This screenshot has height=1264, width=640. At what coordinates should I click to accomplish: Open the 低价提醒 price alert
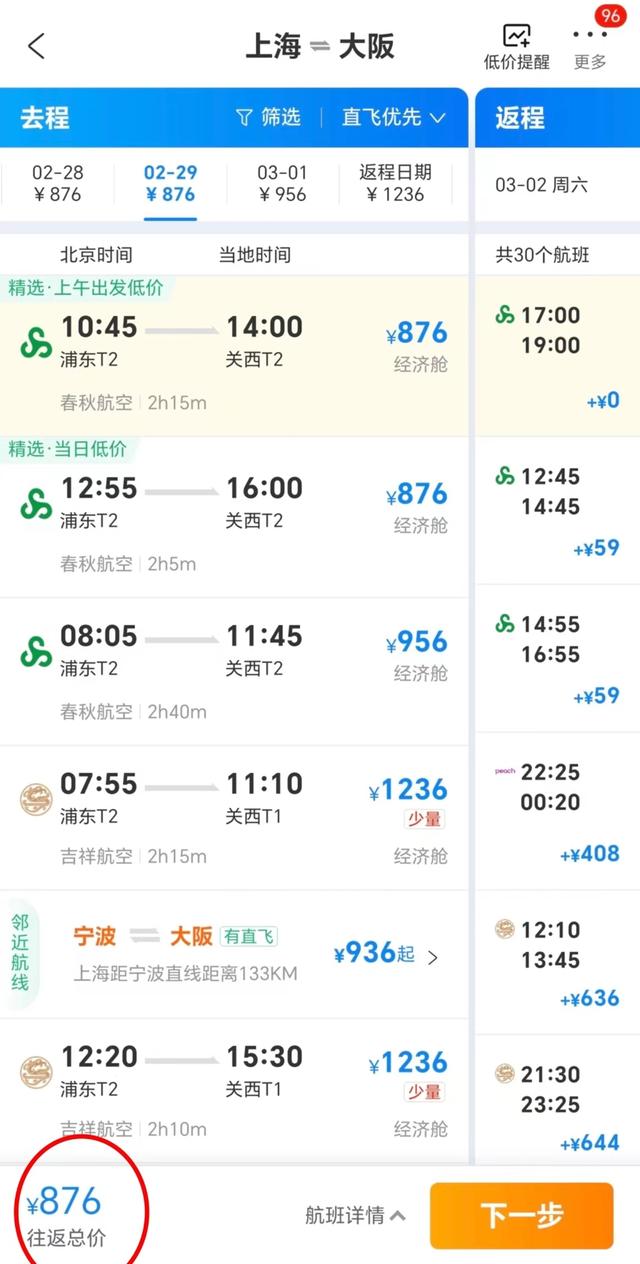pyautogui.click(x=517, y=47)
